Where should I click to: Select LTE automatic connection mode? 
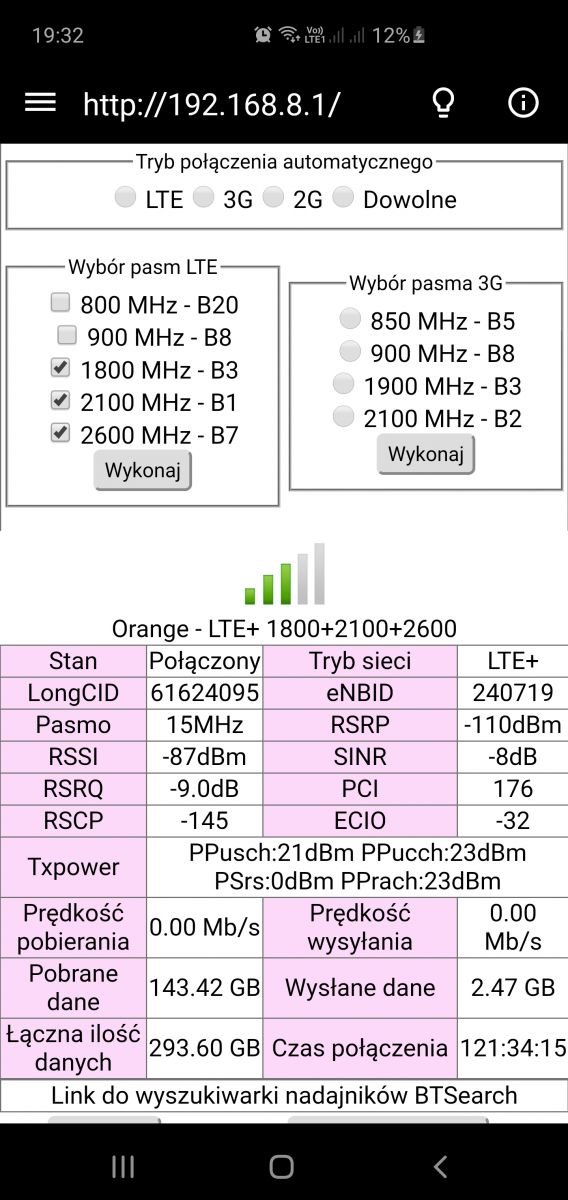[125, 198]
